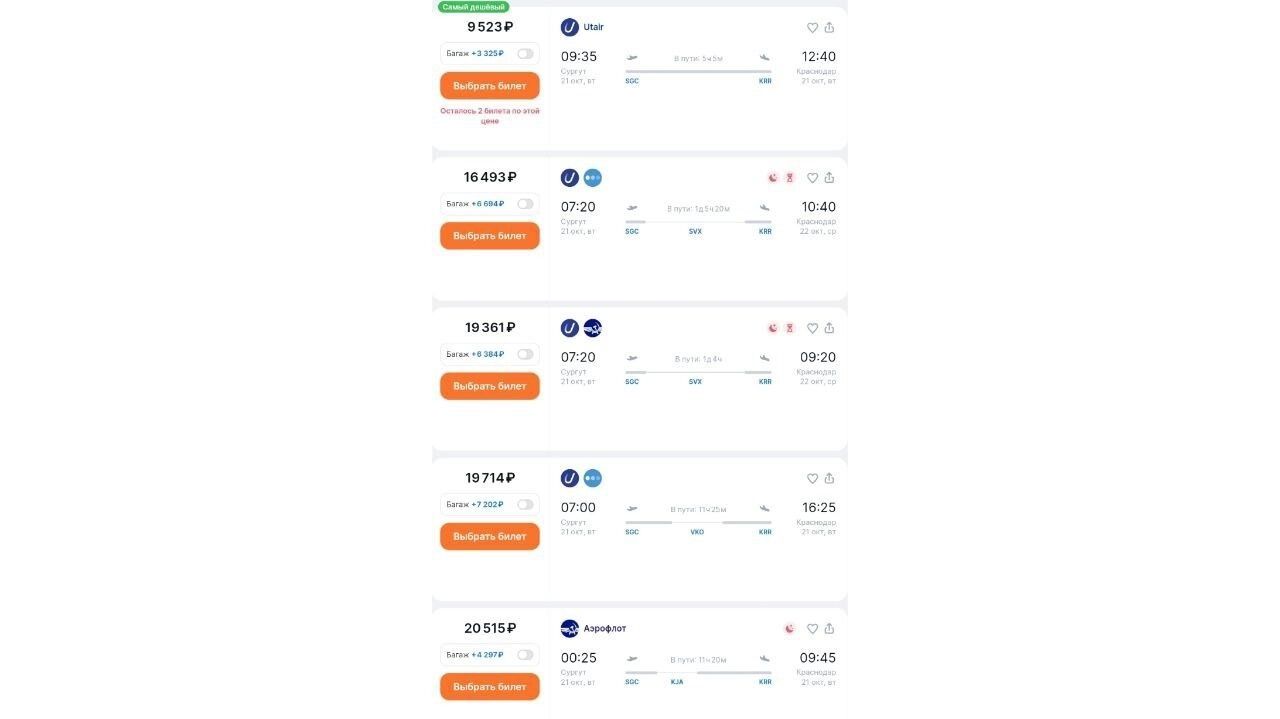Share the 07:00 flight via VKO

pos(829,479)
